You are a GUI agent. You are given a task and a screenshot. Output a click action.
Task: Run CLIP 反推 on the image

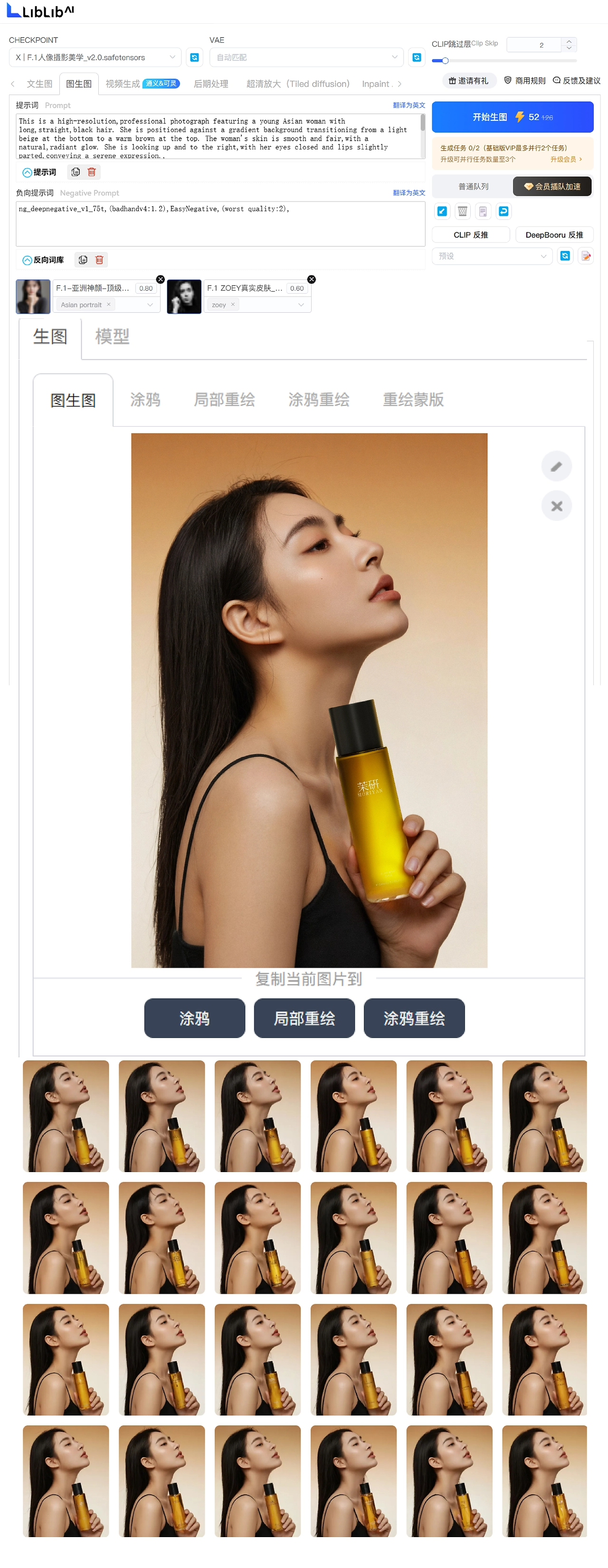click(470, 235)
